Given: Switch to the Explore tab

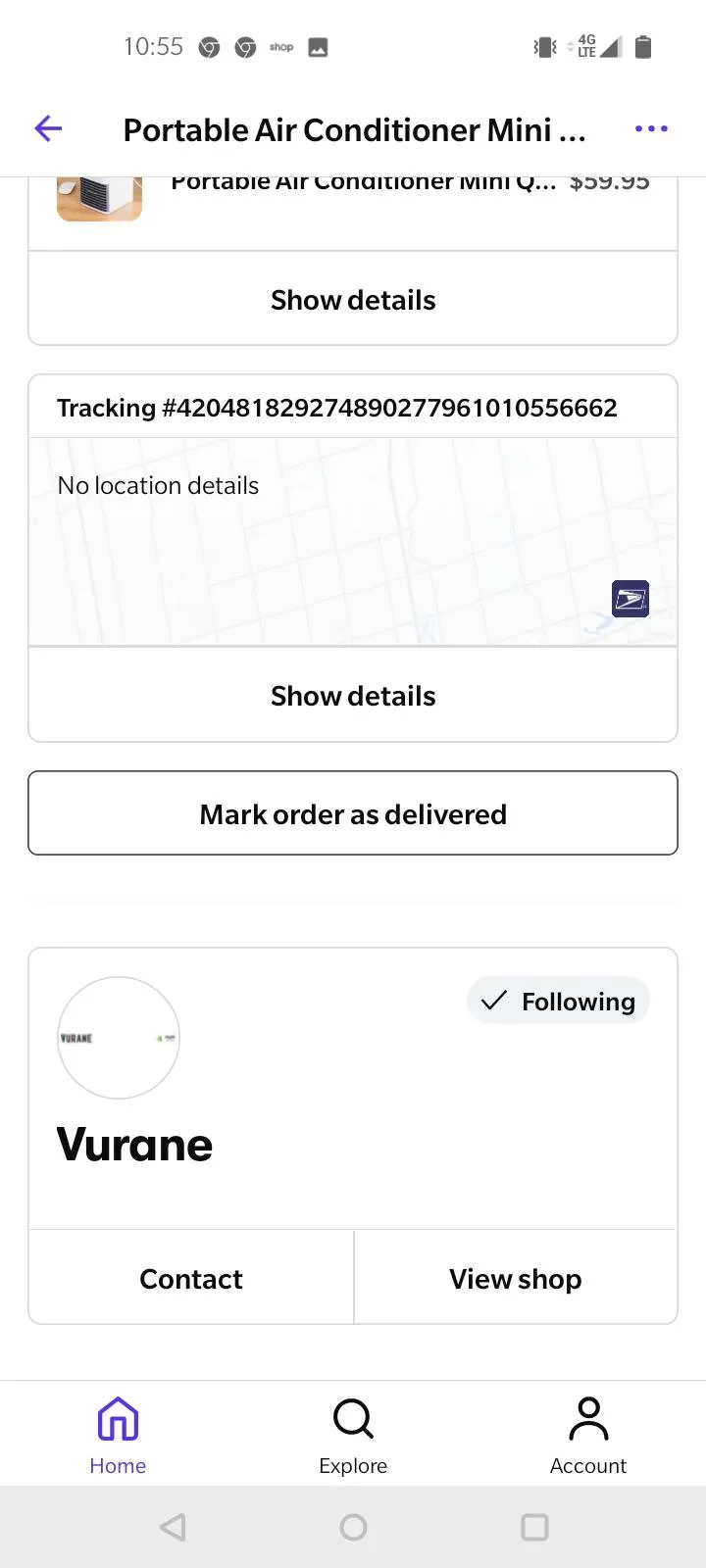Looking at the screenshot, I should [x=353, y=1436].
